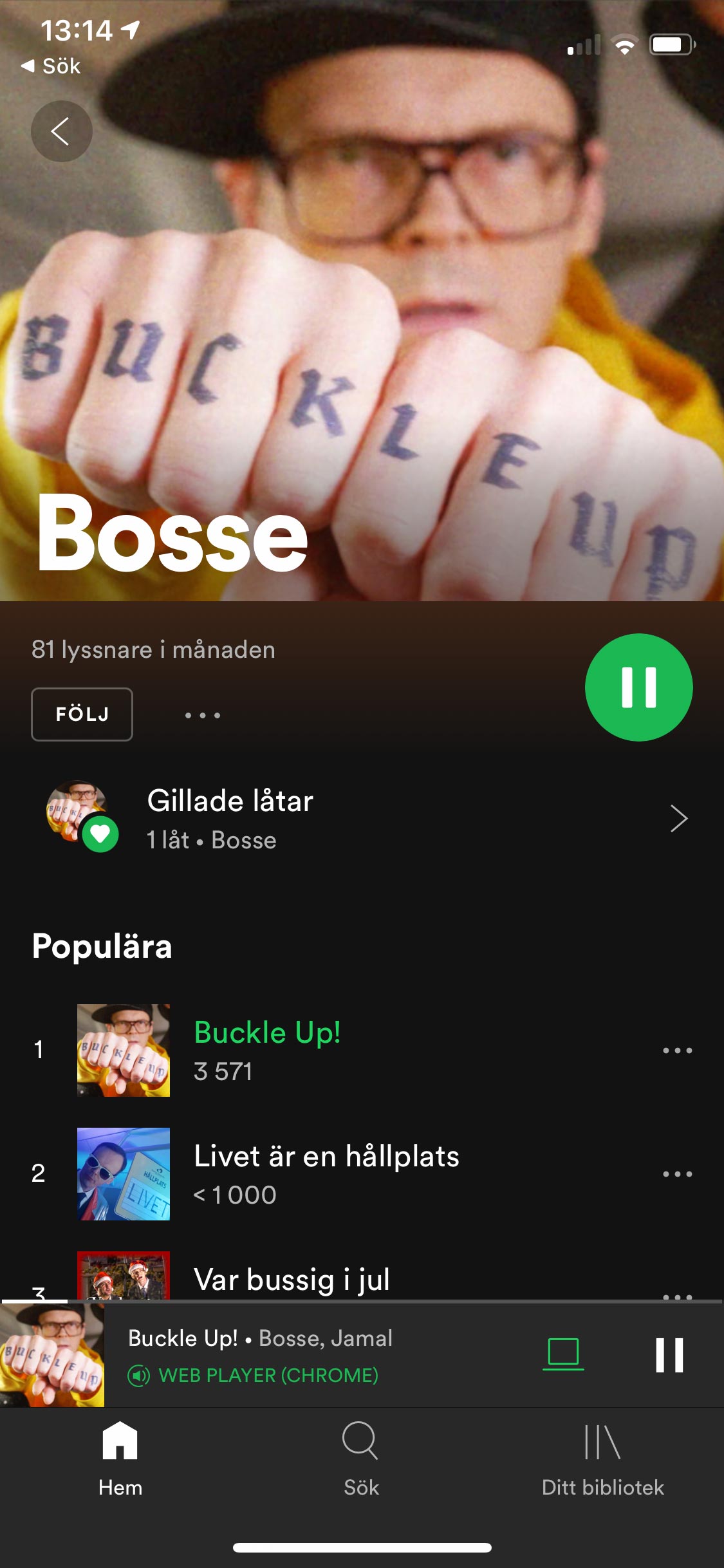Screen dimensions: 724x1568
Task: Open artist options next to FÖLJ
Action: (202, 715)
